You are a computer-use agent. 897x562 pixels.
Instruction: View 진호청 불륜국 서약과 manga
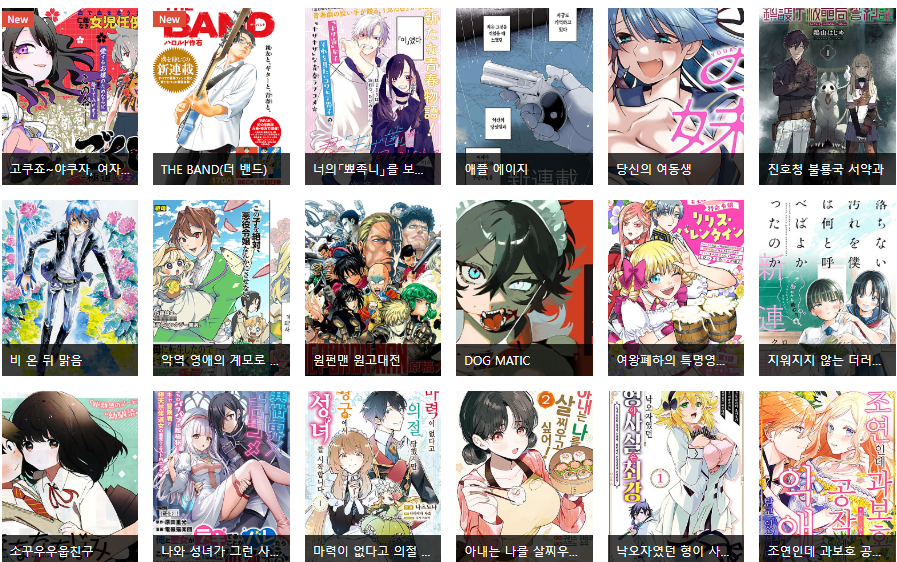coord(827,95)
